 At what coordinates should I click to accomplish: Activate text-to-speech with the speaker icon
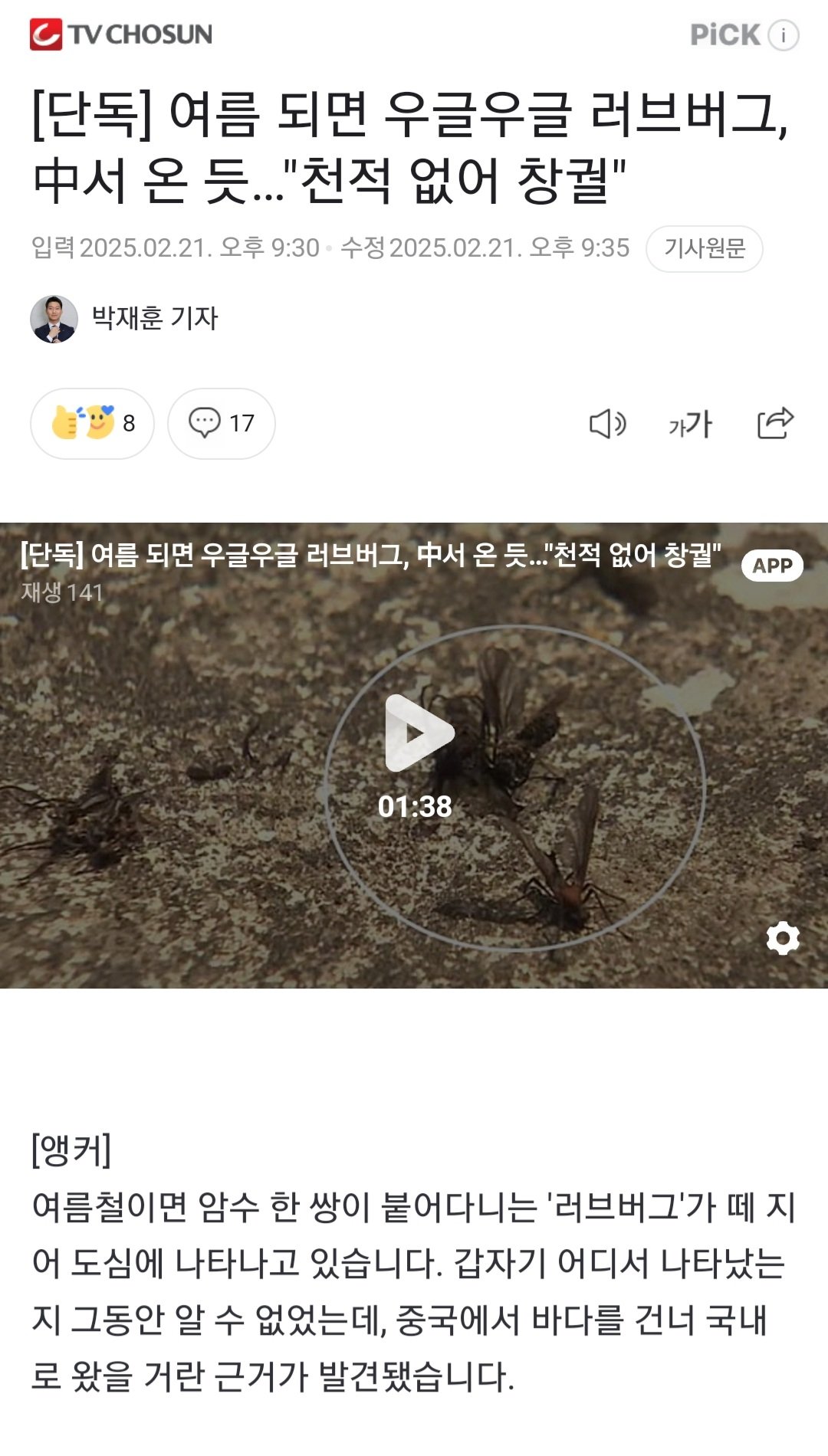coord(609,422)
